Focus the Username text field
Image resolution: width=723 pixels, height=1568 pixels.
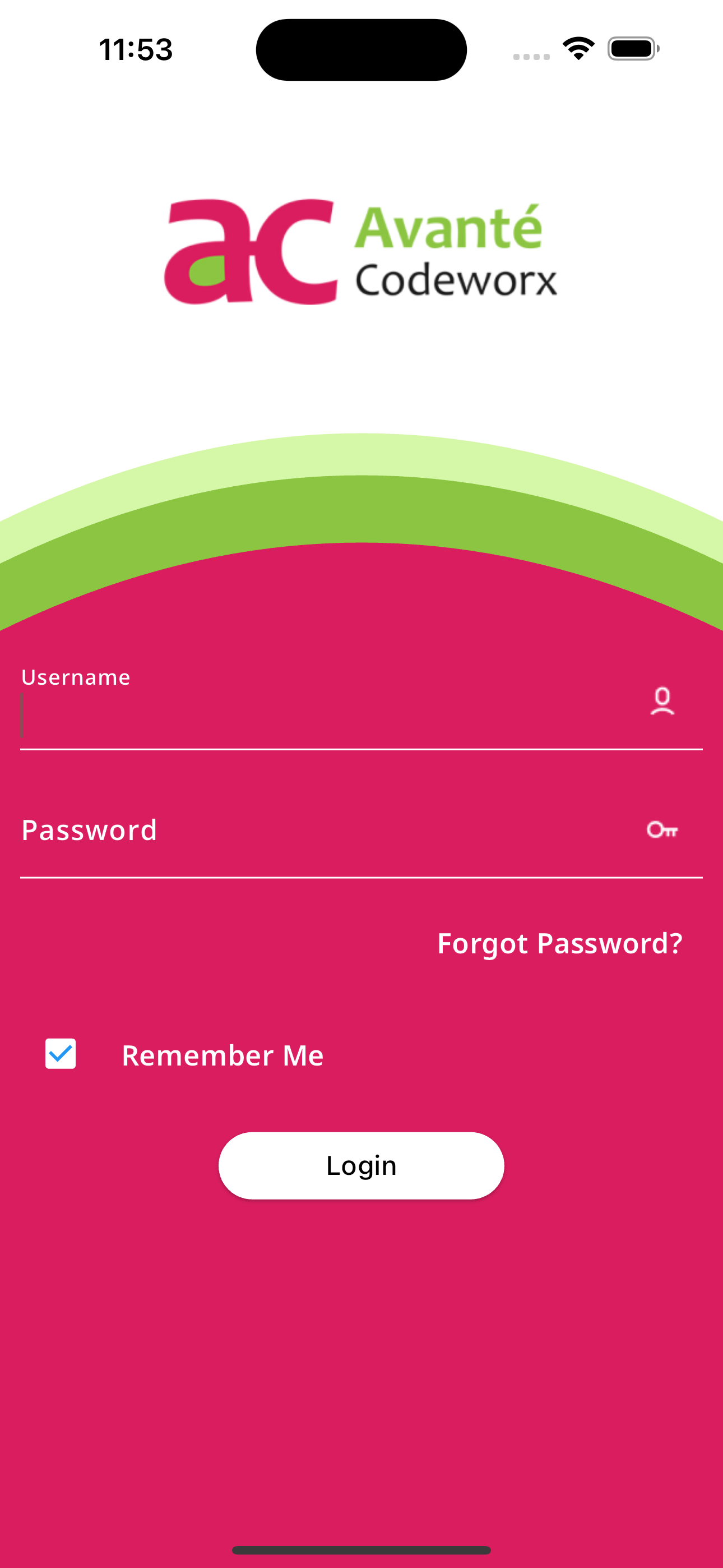pos(328,715)
